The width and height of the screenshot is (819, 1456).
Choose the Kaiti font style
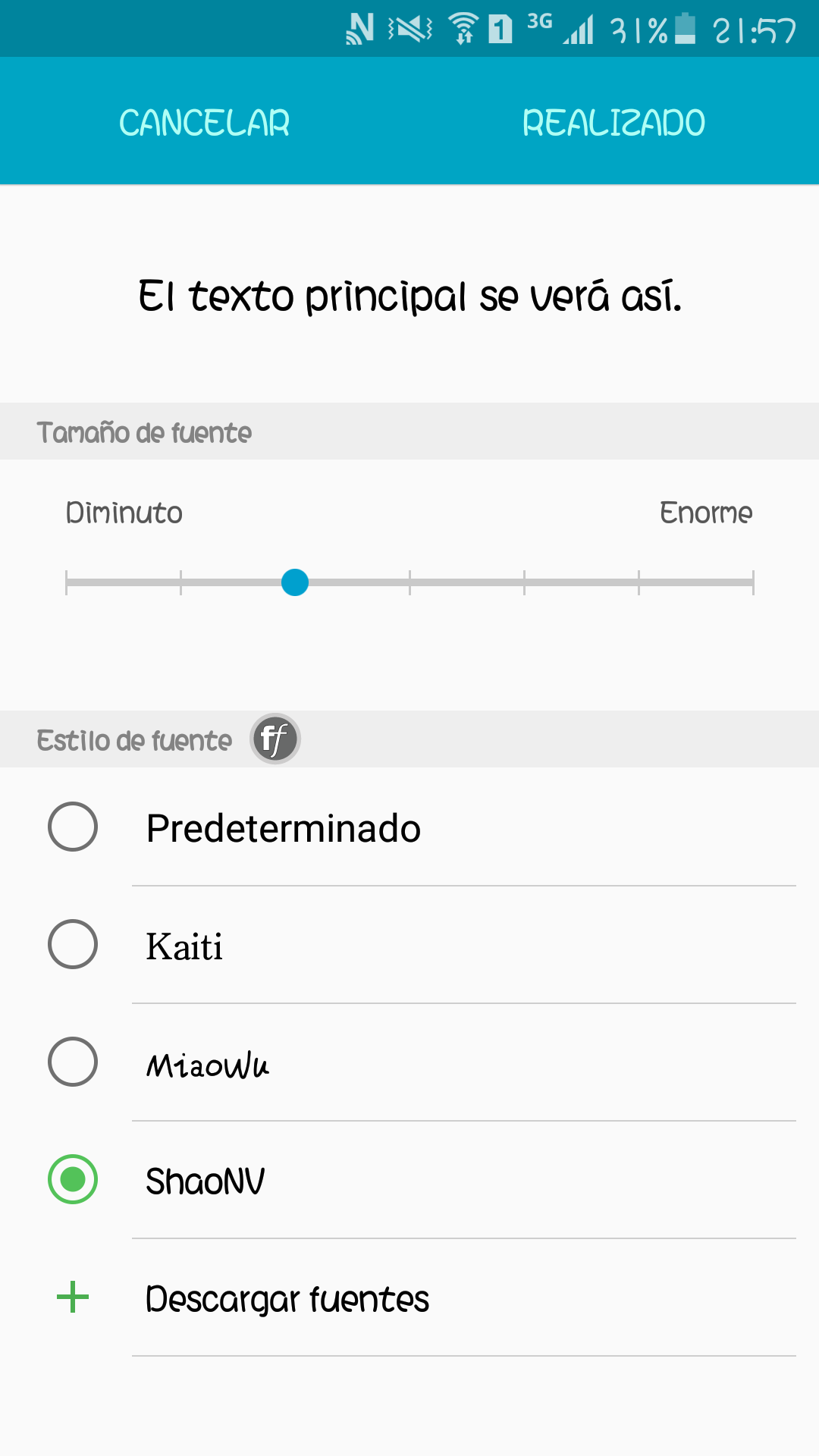pos(409,945)
